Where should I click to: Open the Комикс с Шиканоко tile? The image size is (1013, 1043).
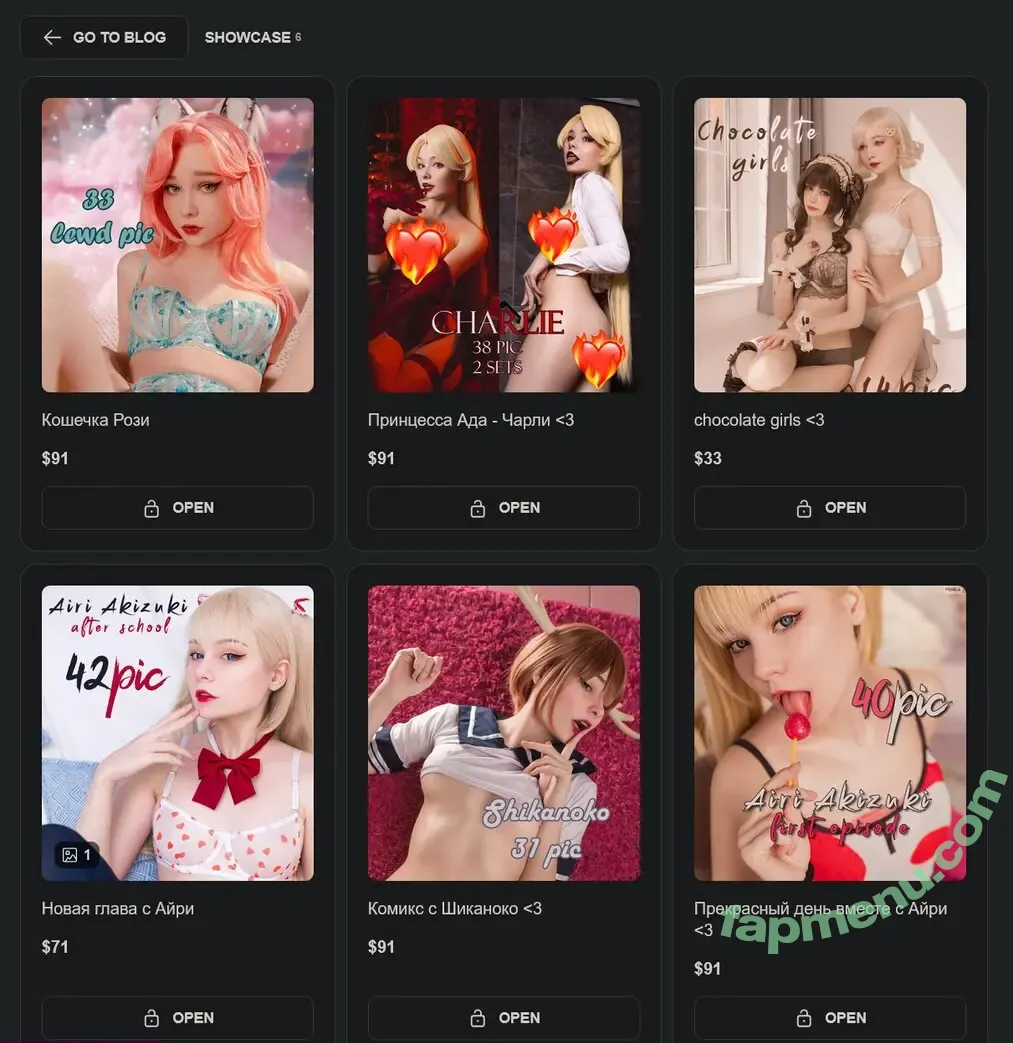[503, 733]
